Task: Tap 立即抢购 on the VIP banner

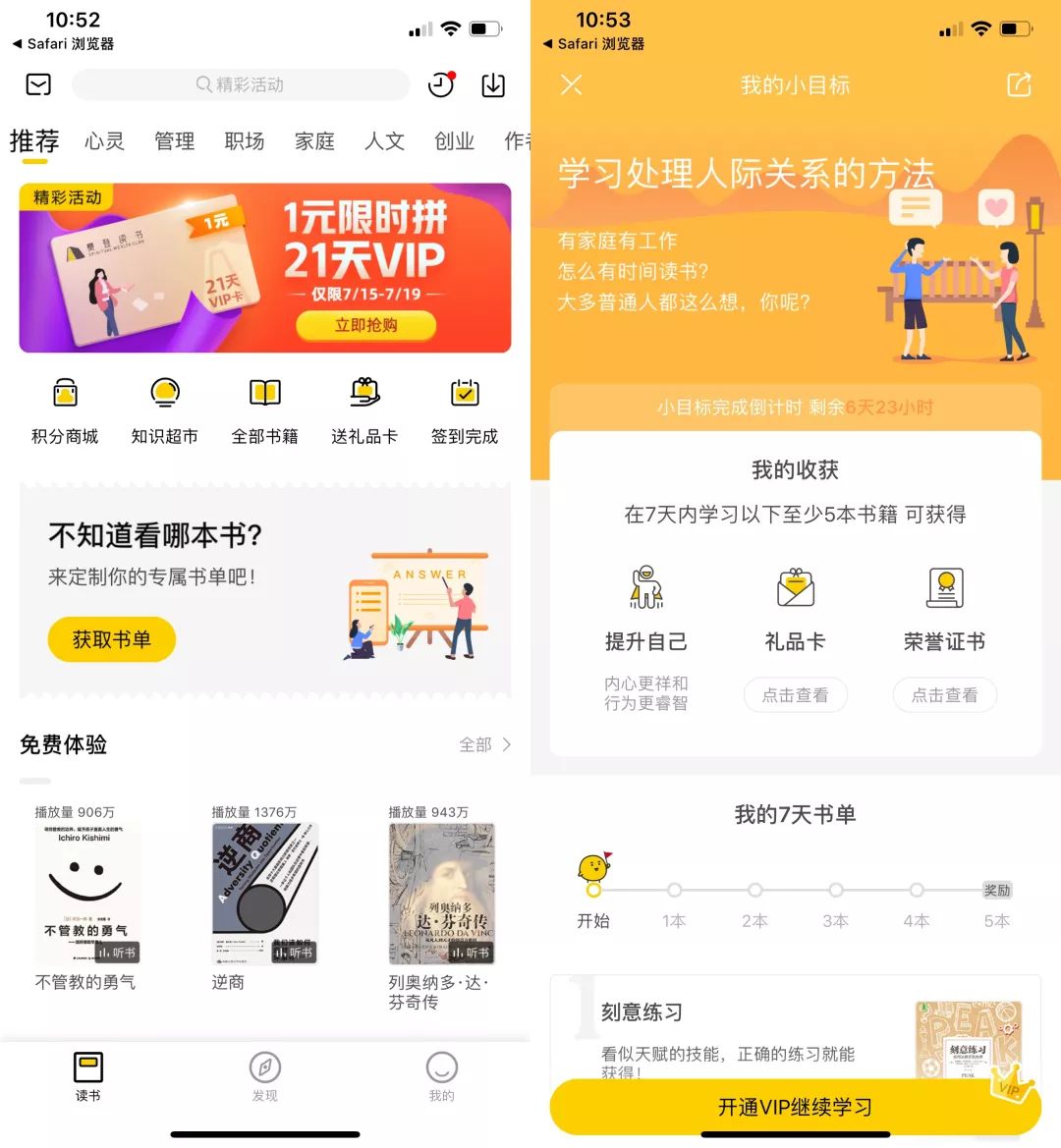Action: tap(365, 325)
